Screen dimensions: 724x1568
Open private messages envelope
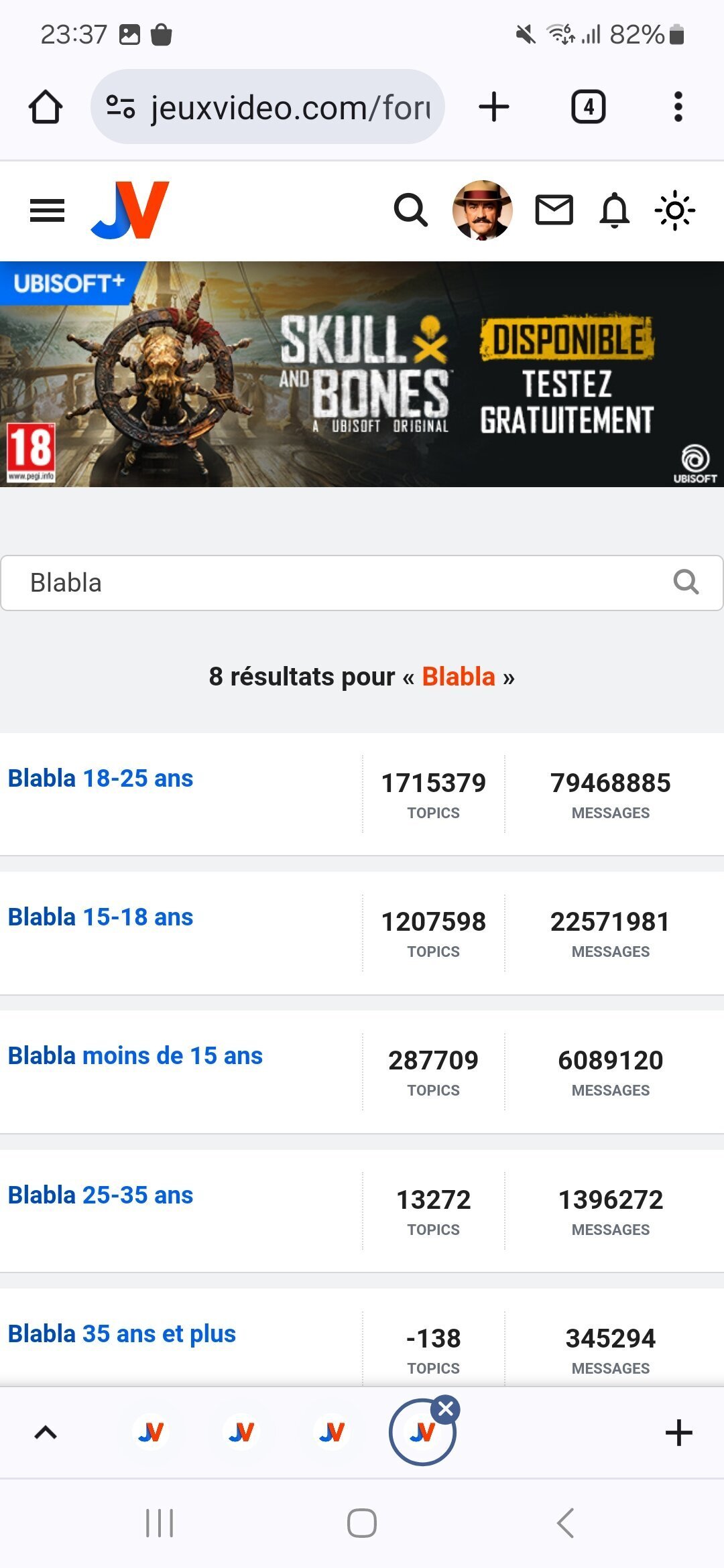tap(554, 210)
